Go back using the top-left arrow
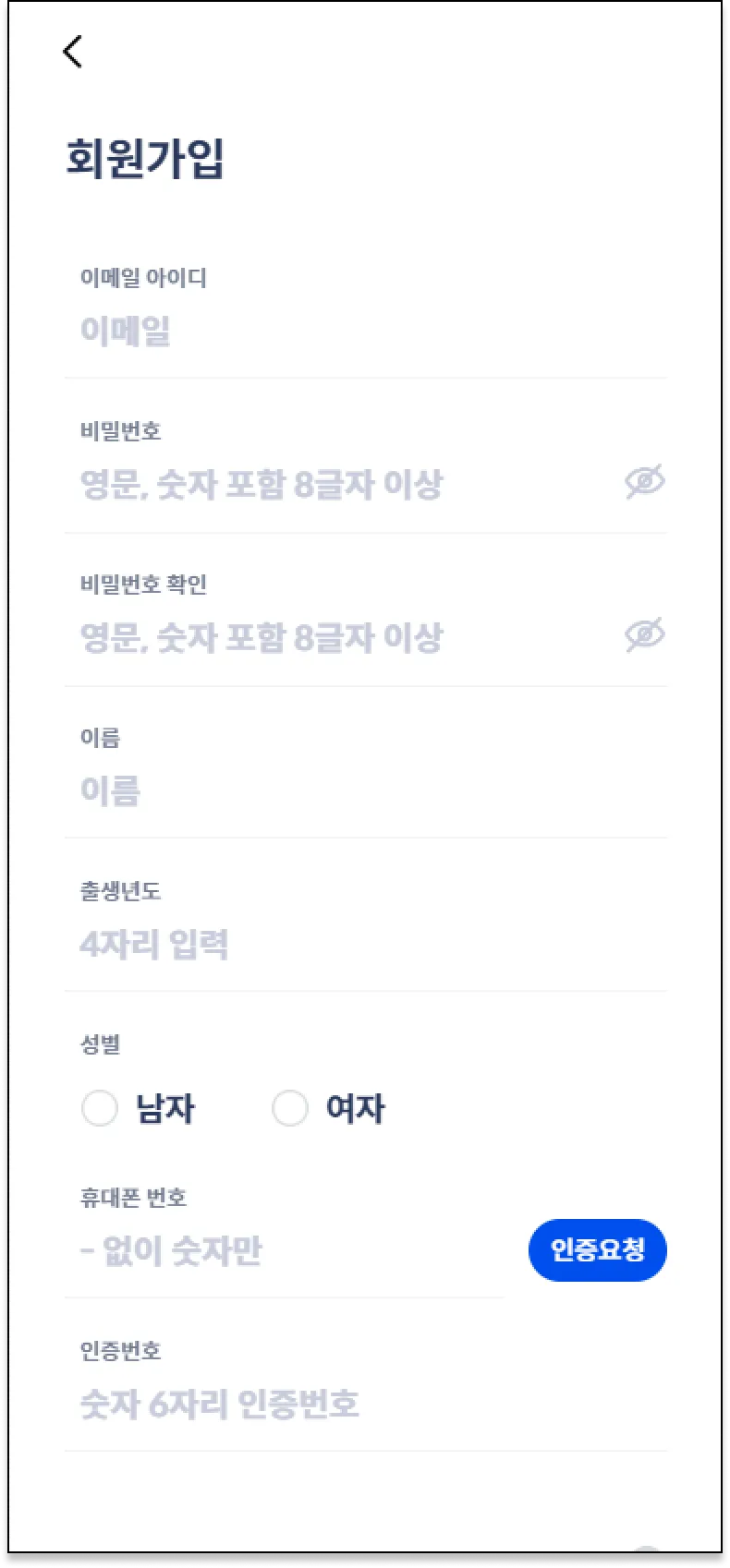 pos(73,52)
